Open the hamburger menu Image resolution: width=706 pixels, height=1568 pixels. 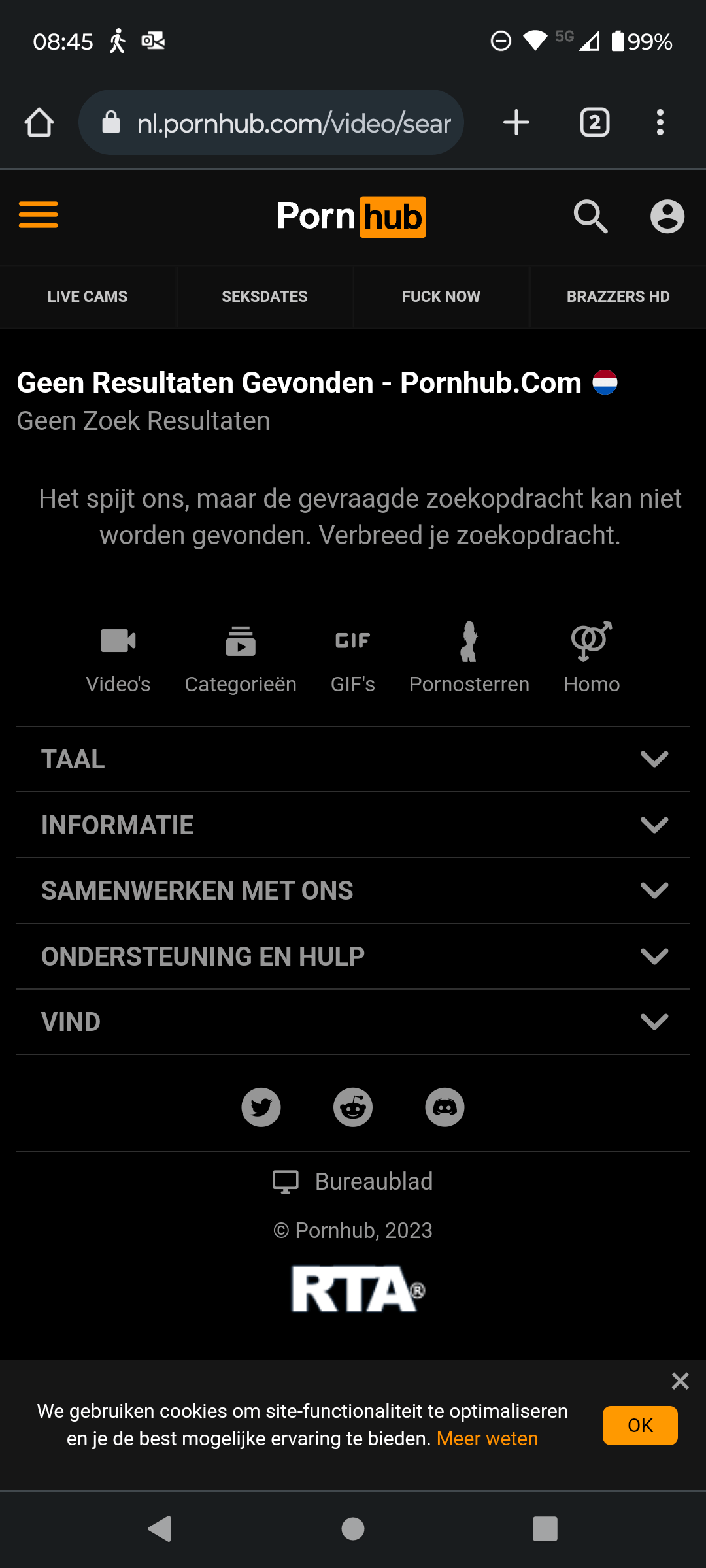[39, 215]
